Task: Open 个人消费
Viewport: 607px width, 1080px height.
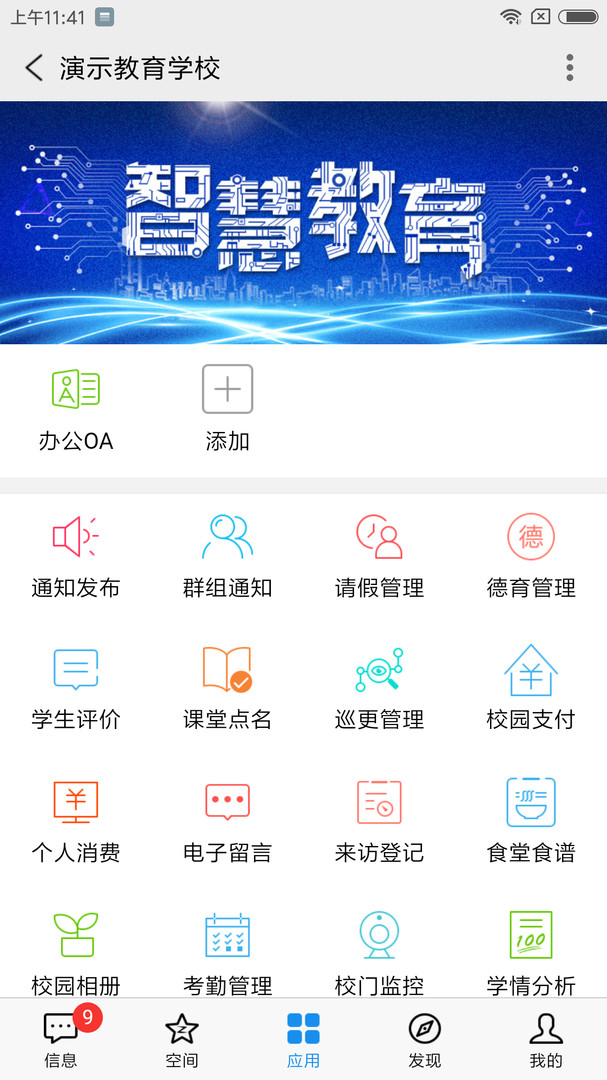Action: click(x=76, y=820)
